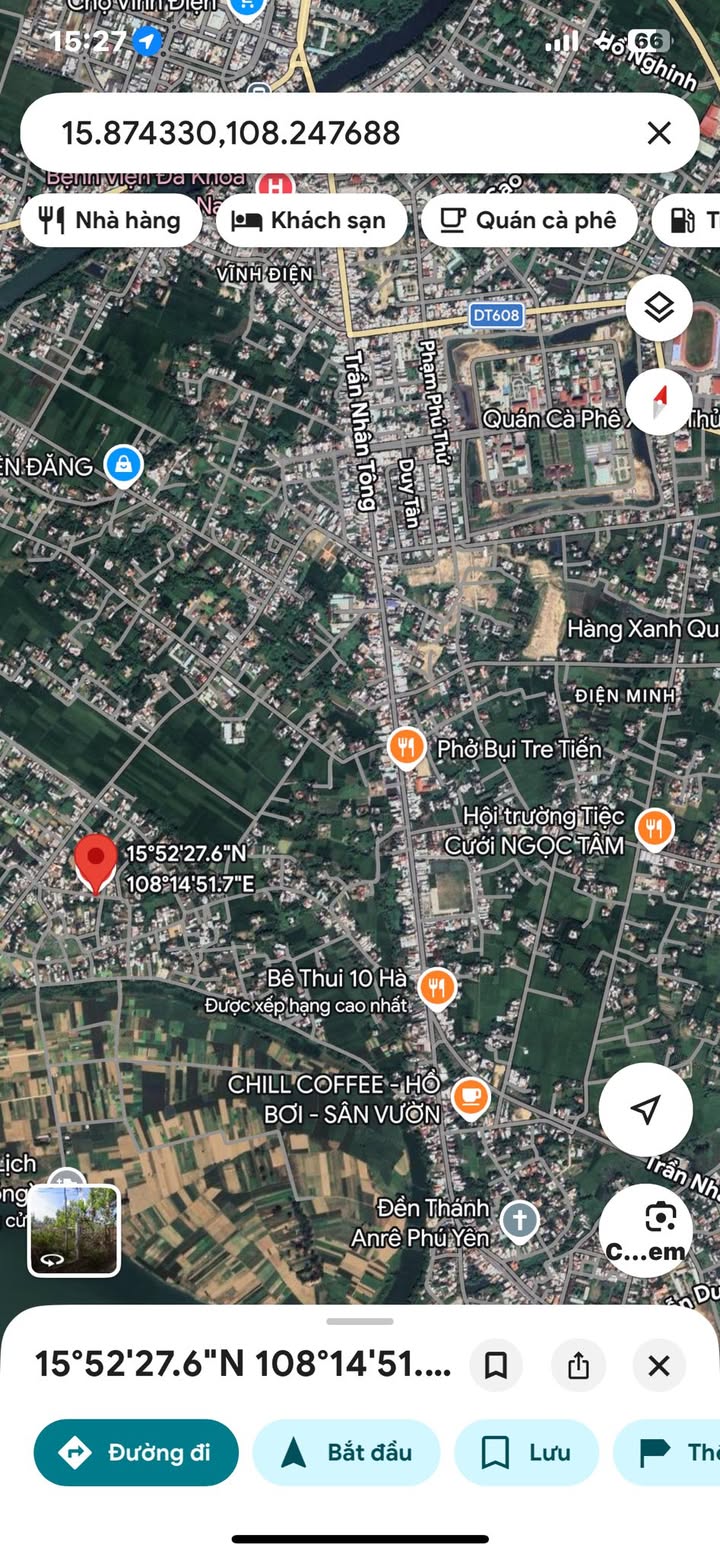Select the Khách sạn chip
This screenshot has height=1557, width=720.
click(310, 220)
